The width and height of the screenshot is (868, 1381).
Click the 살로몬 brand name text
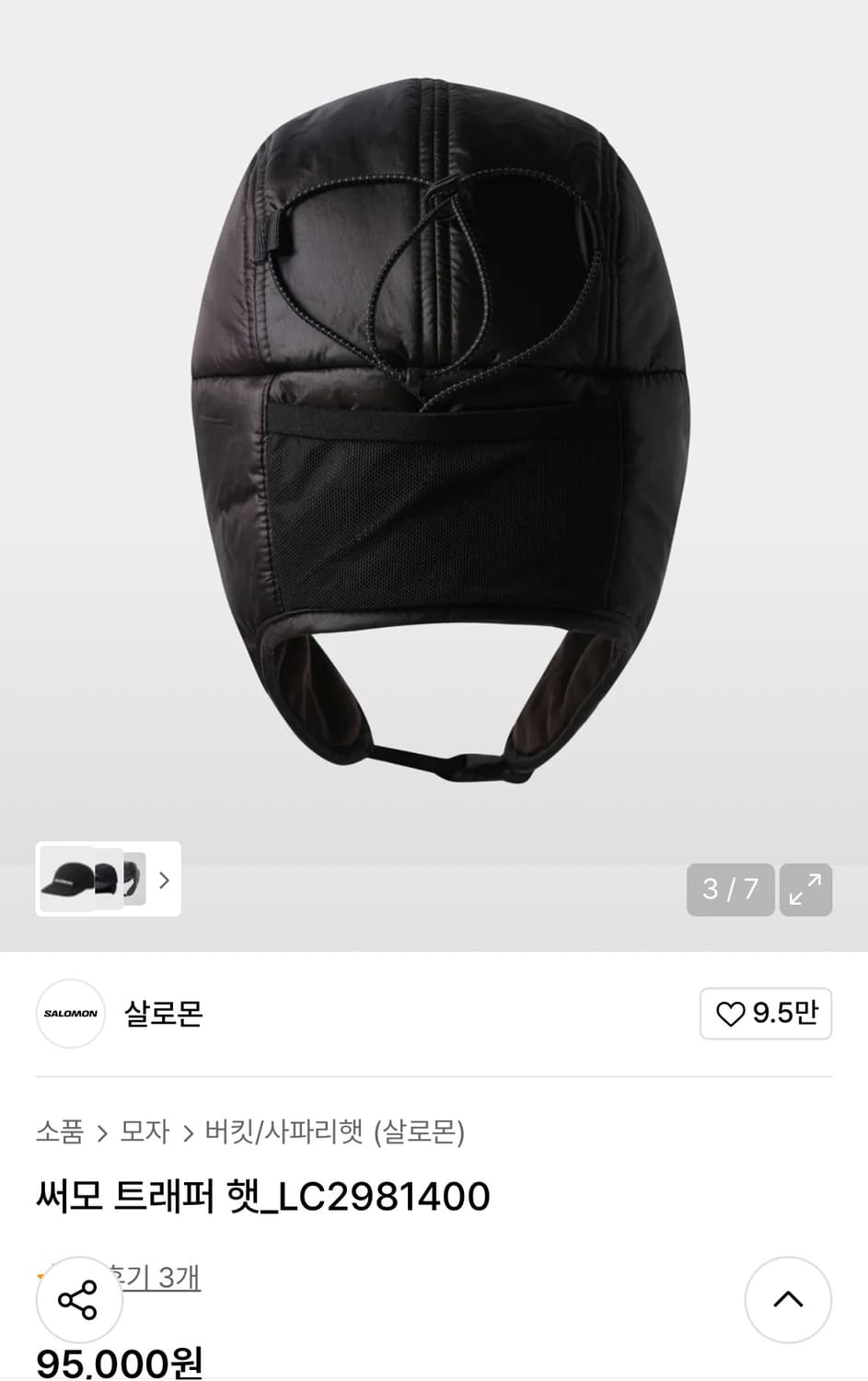(x=163, y=1014)
